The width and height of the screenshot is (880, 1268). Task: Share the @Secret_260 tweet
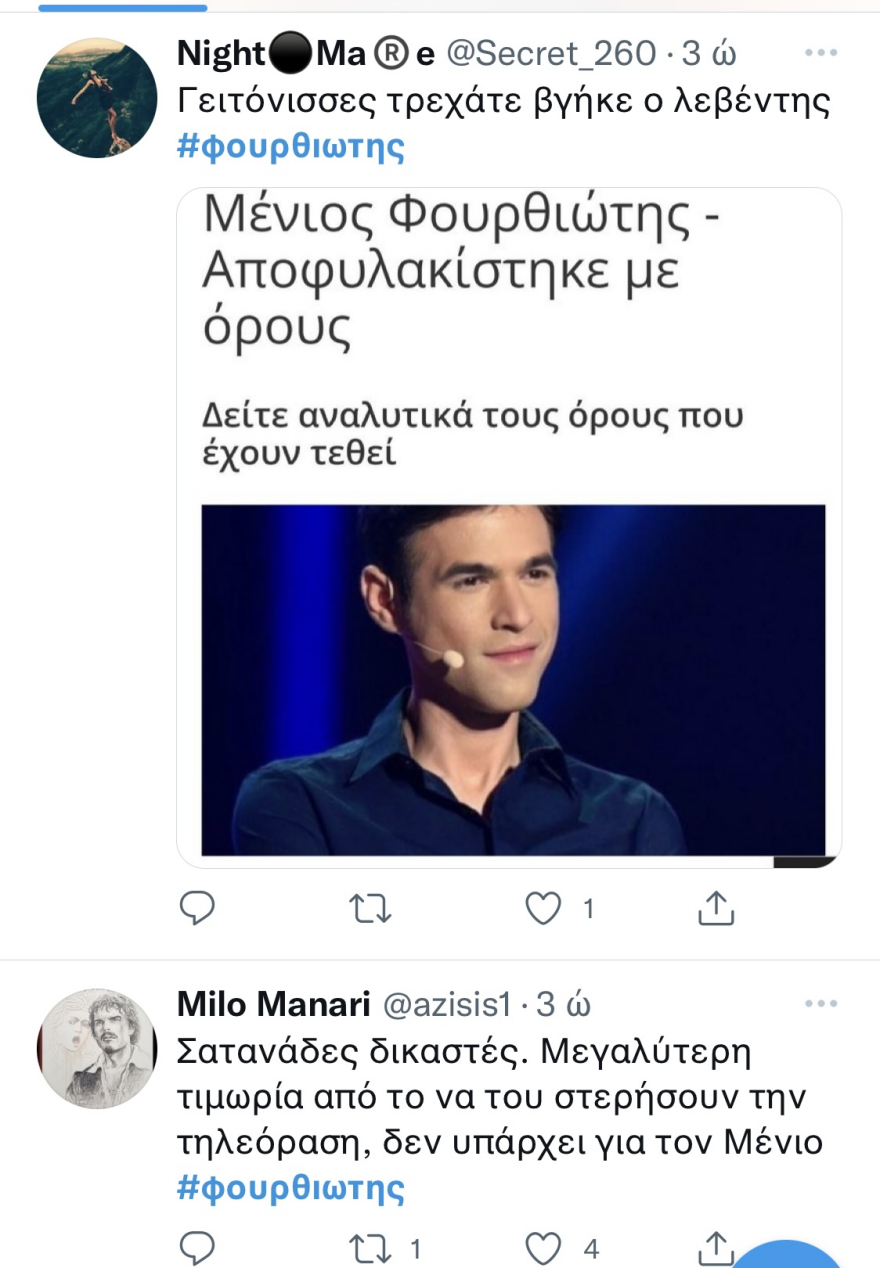coord(717,908)
